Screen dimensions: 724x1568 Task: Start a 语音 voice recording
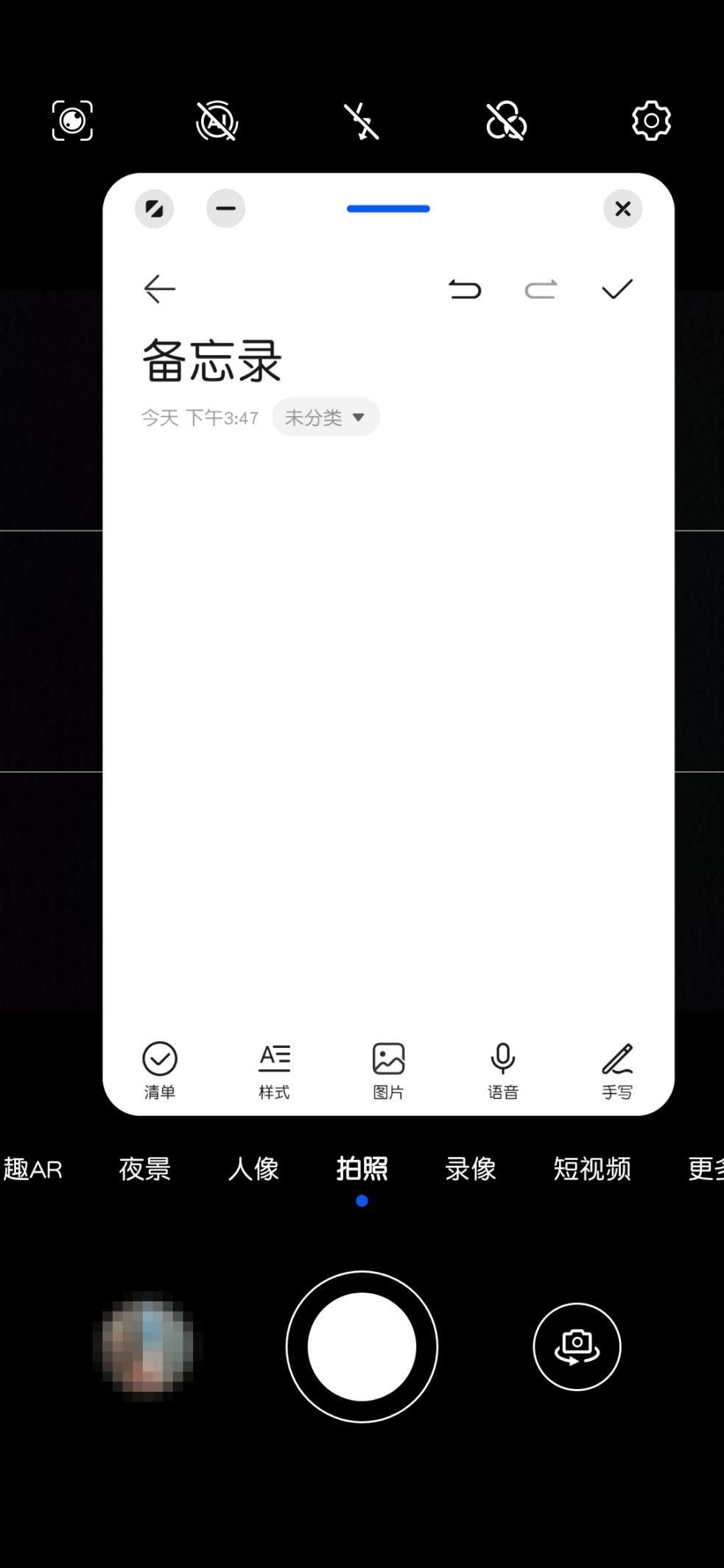pyautogui.click(x=503, y=1070)
